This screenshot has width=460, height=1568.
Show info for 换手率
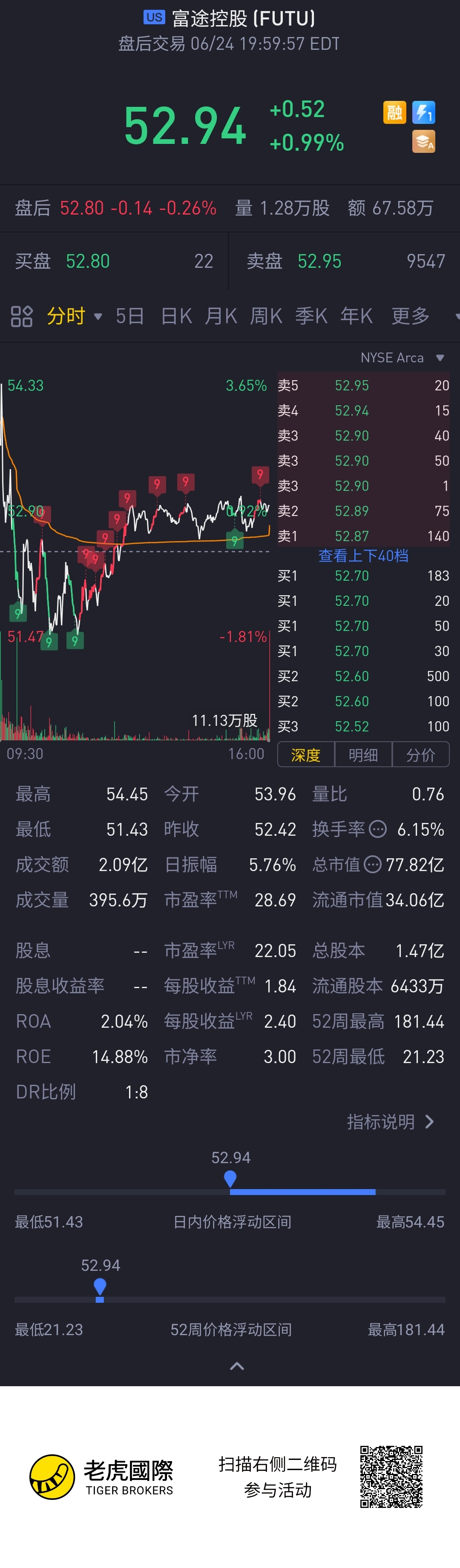click(378, 829)
